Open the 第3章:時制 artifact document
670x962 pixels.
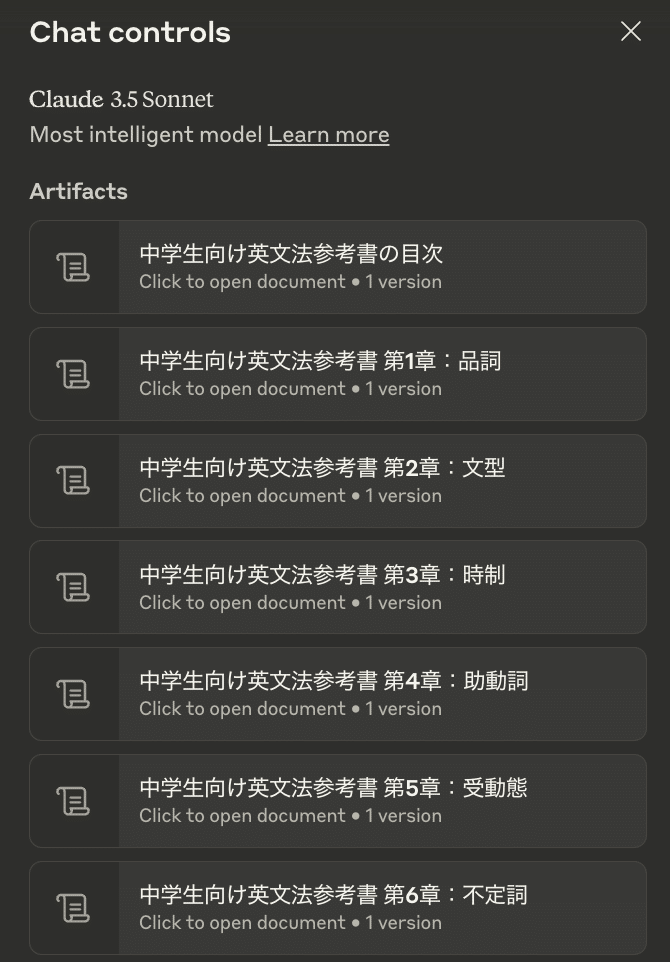point(338,587)
